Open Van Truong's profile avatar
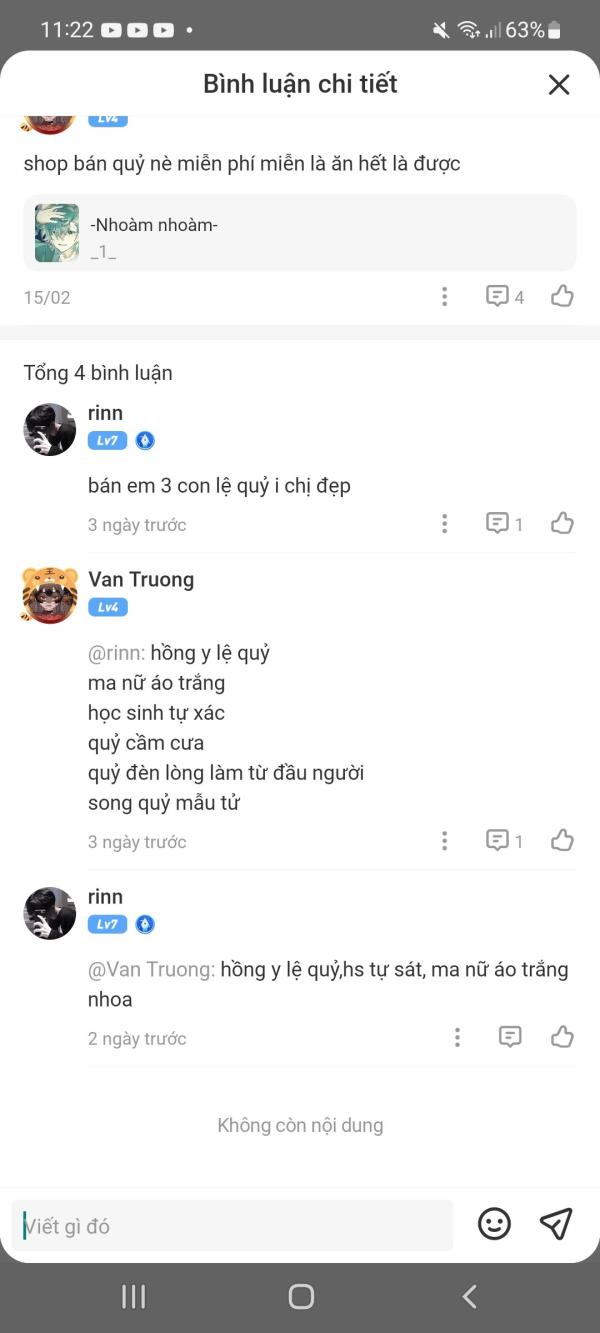 [x=50, y=595]
